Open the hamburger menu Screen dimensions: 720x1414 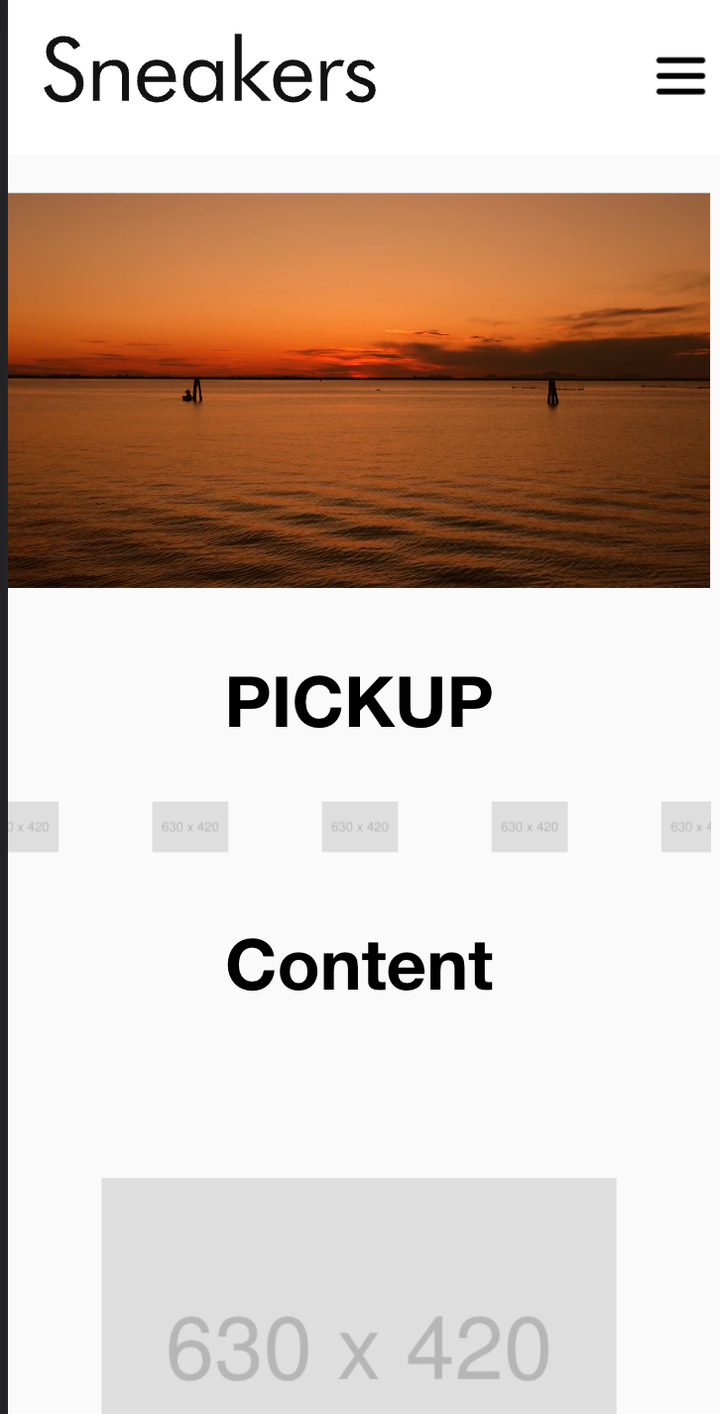[x=680, y=75]
